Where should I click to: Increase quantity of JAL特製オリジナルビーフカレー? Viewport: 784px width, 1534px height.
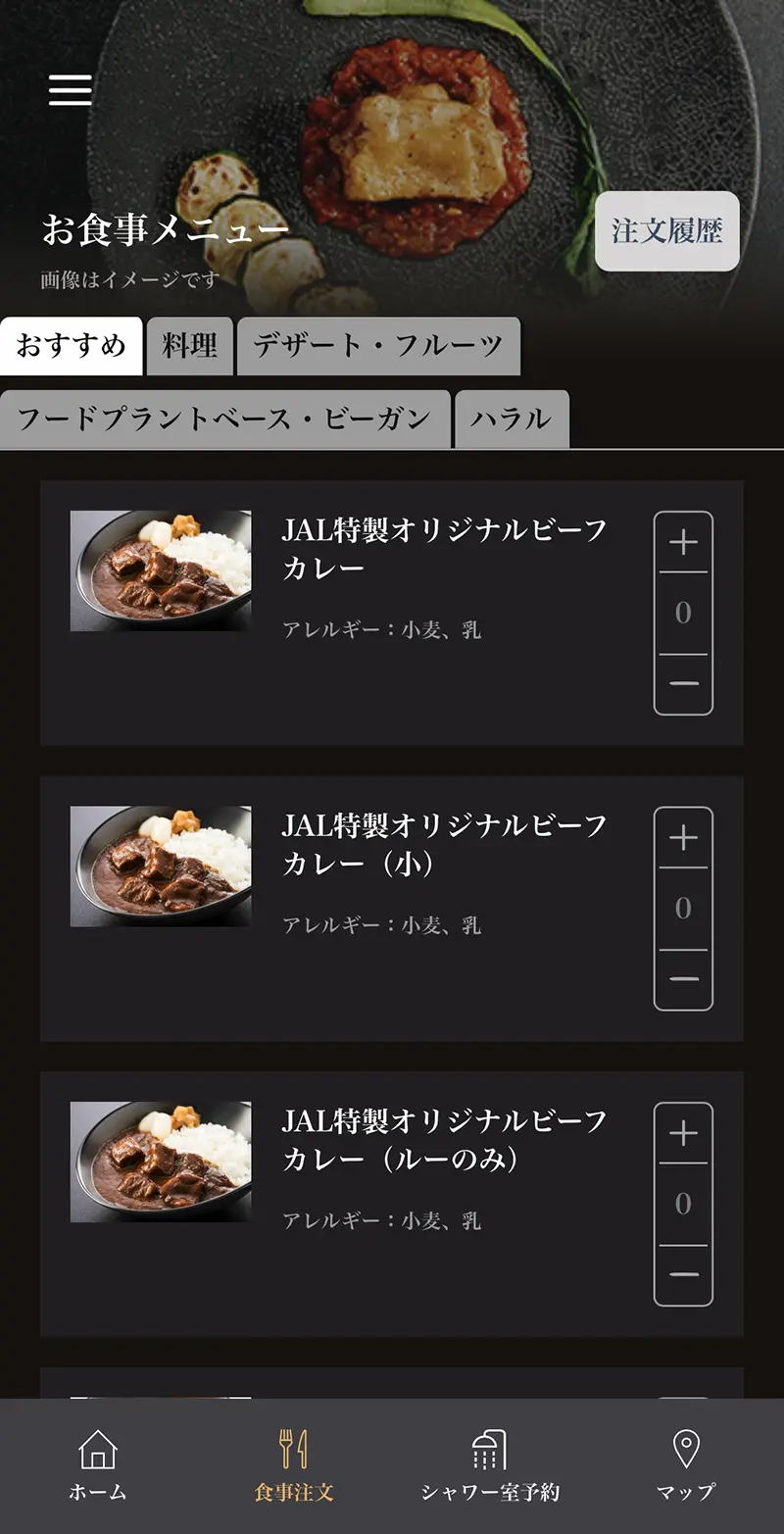pos(683,542)
